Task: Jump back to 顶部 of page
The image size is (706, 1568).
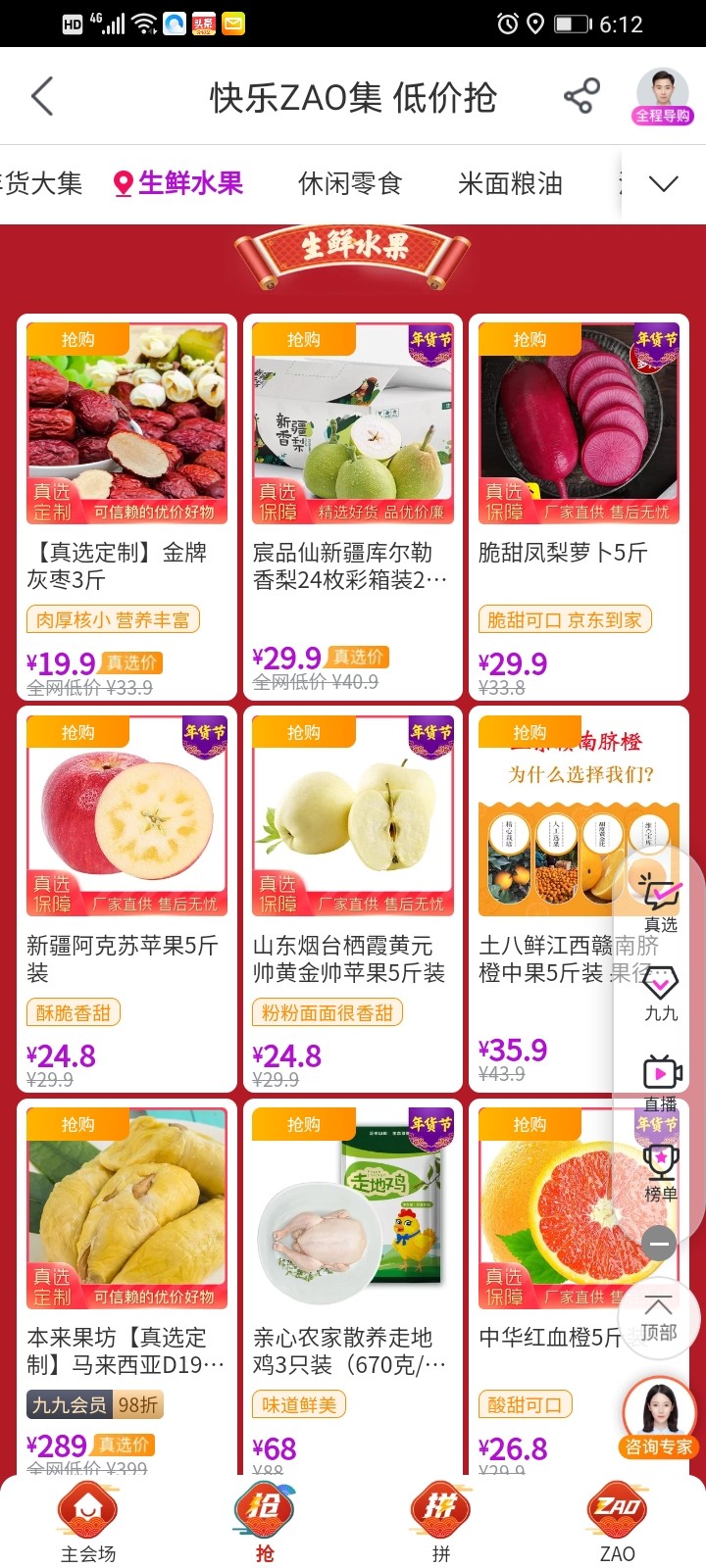Action: point(659,1318)
